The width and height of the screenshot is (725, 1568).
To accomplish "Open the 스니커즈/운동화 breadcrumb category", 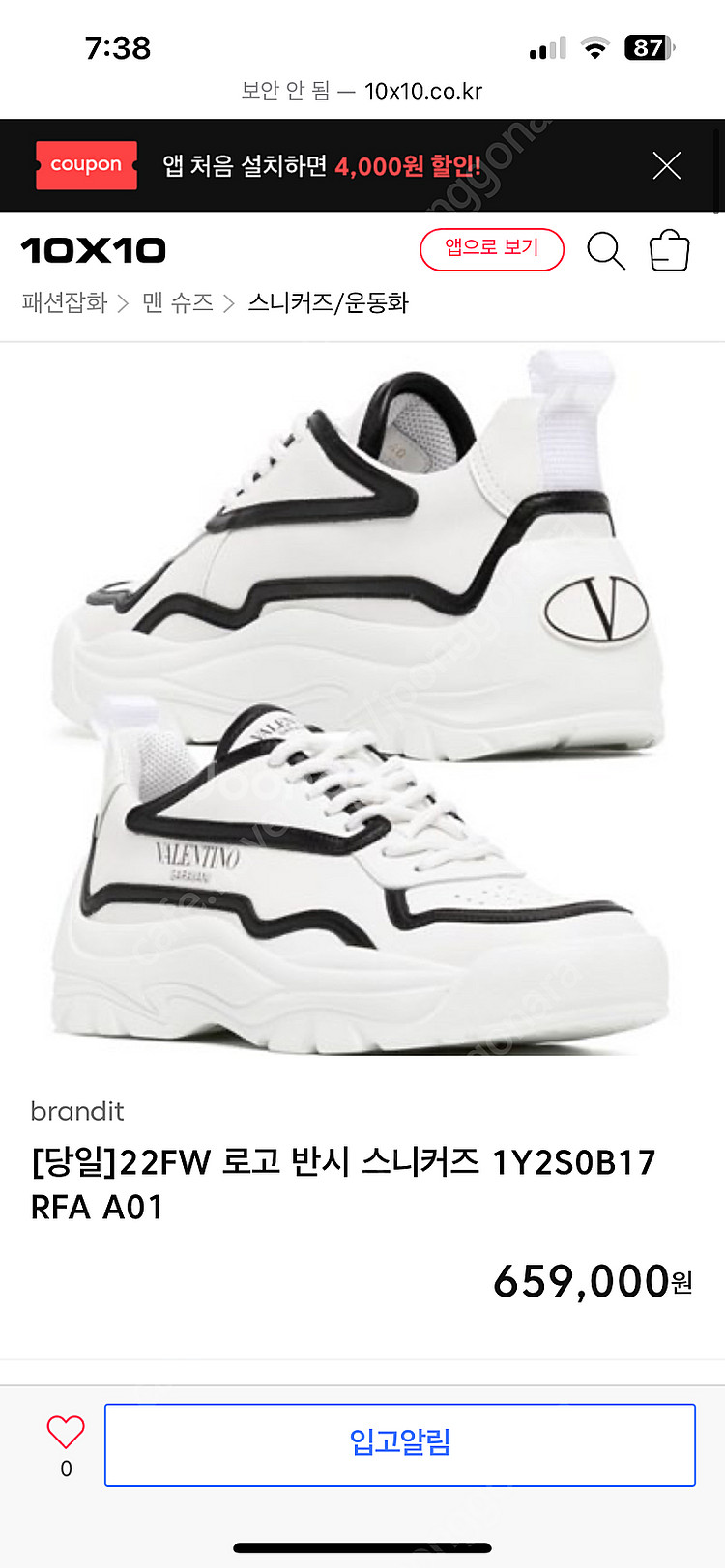I will (x=329, y=302).
